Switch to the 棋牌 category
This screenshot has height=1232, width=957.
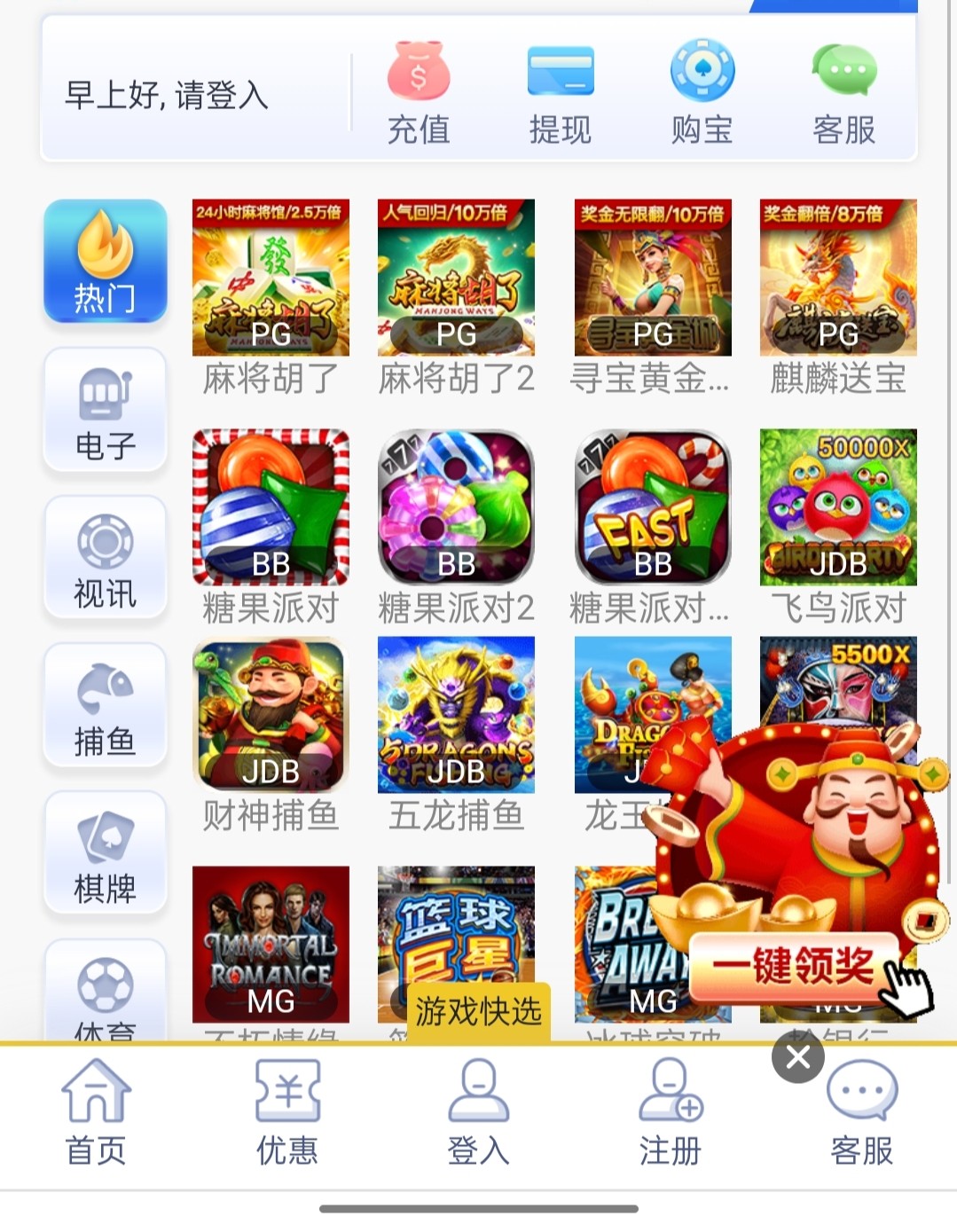[106, 853]
